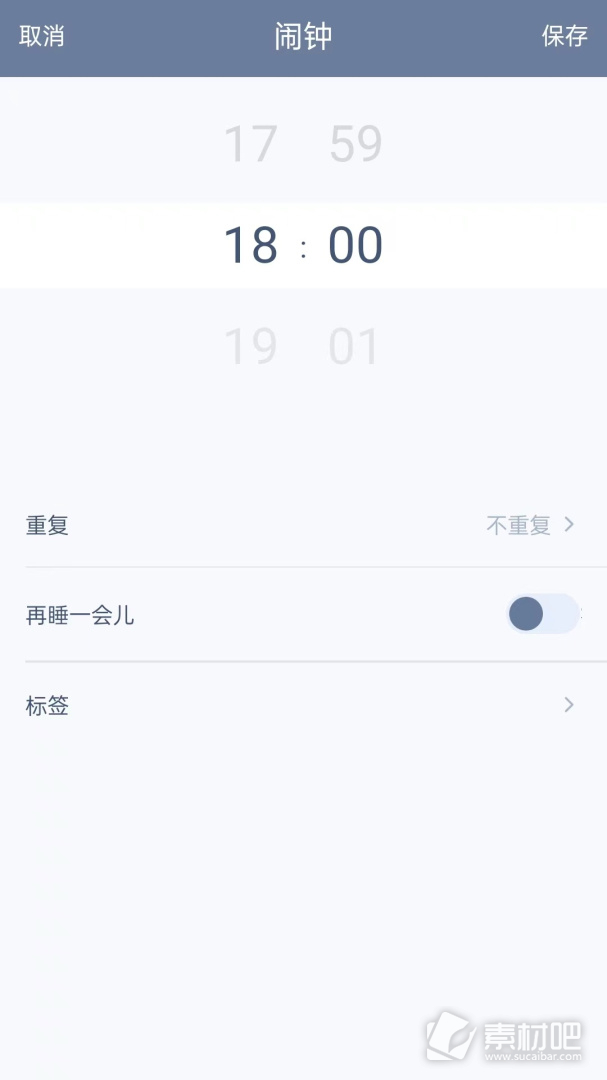Tap 取消 to cancel the alarm
This screenshot has width=607, height=1080.
tap(41, 37)
